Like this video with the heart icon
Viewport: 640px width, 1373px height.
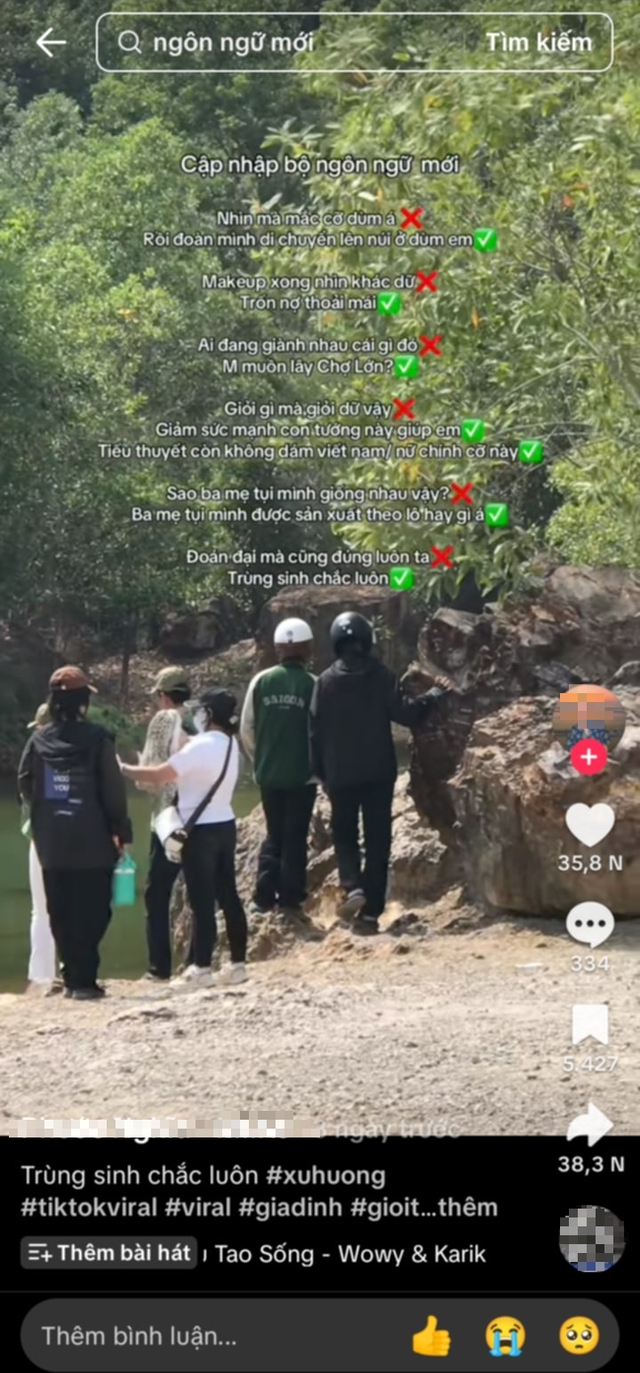pos(590,825)
